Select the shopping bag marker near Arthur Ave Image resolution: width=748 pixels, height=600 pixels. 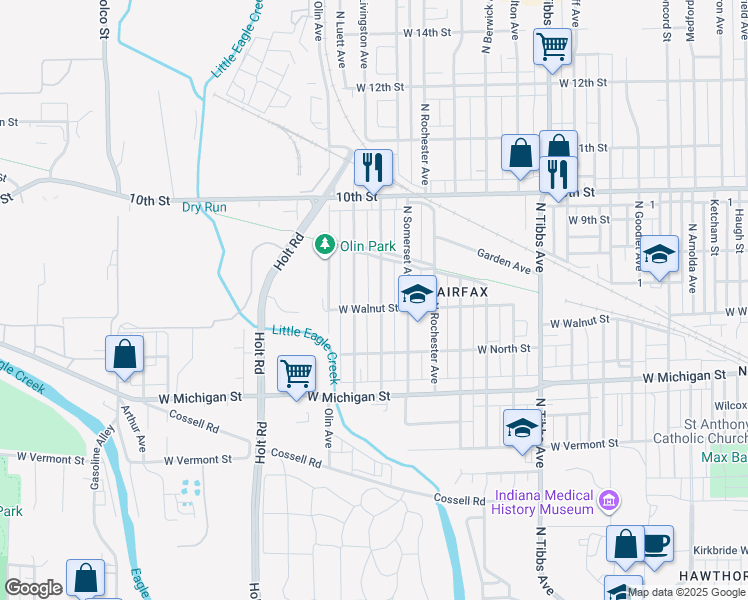tap(125, 354)
